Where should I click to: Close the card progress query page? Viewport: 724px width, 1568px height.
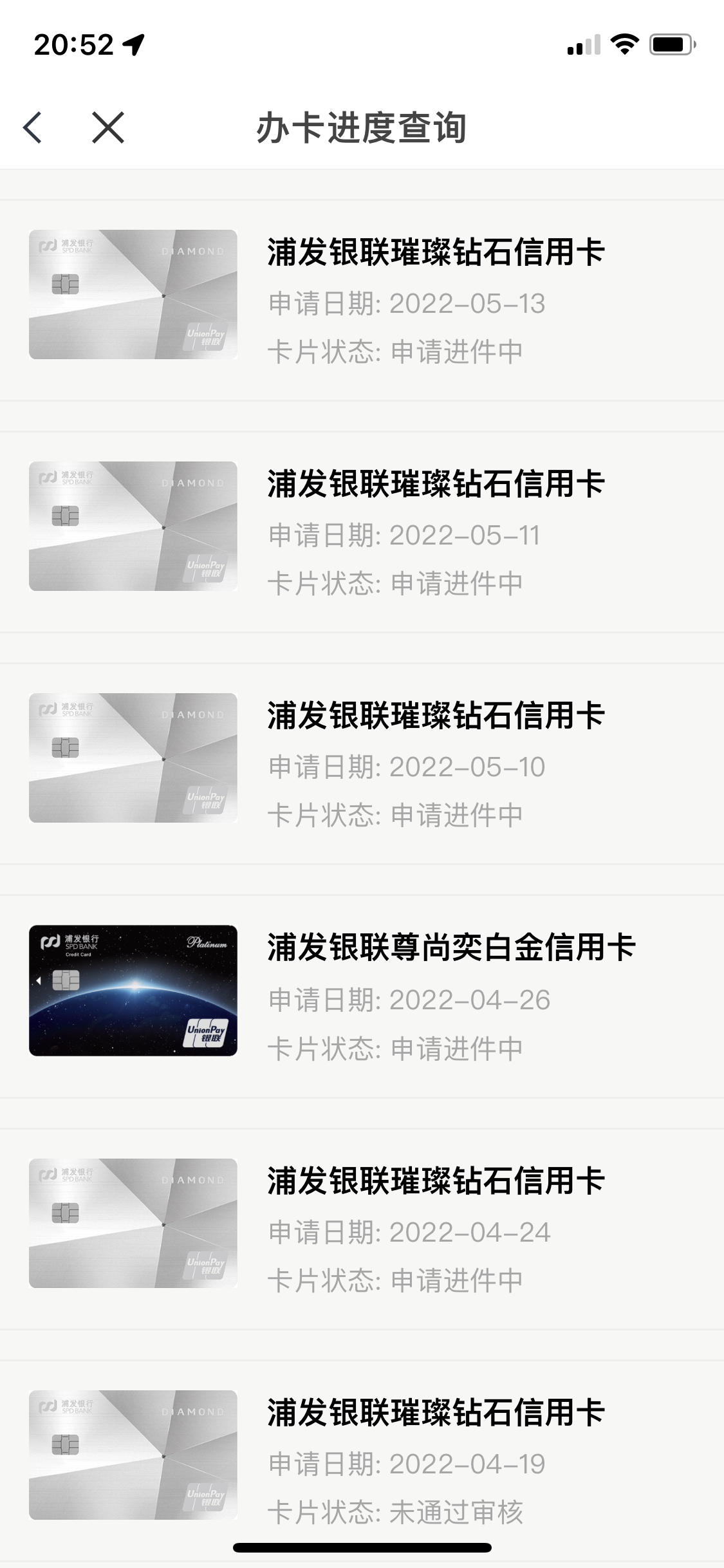click(107, 127)
